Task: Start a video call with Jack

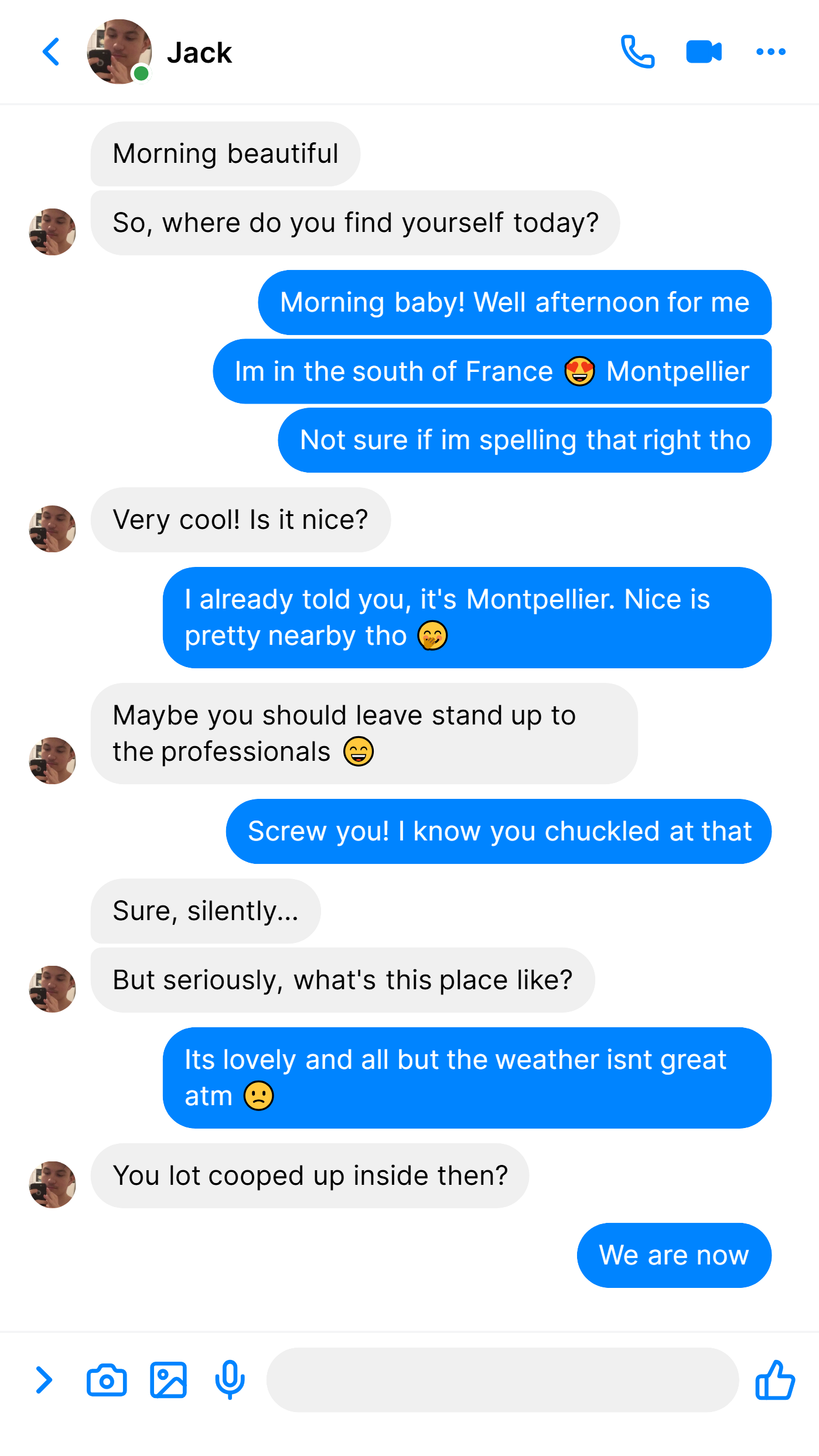Action: point(704,52)
